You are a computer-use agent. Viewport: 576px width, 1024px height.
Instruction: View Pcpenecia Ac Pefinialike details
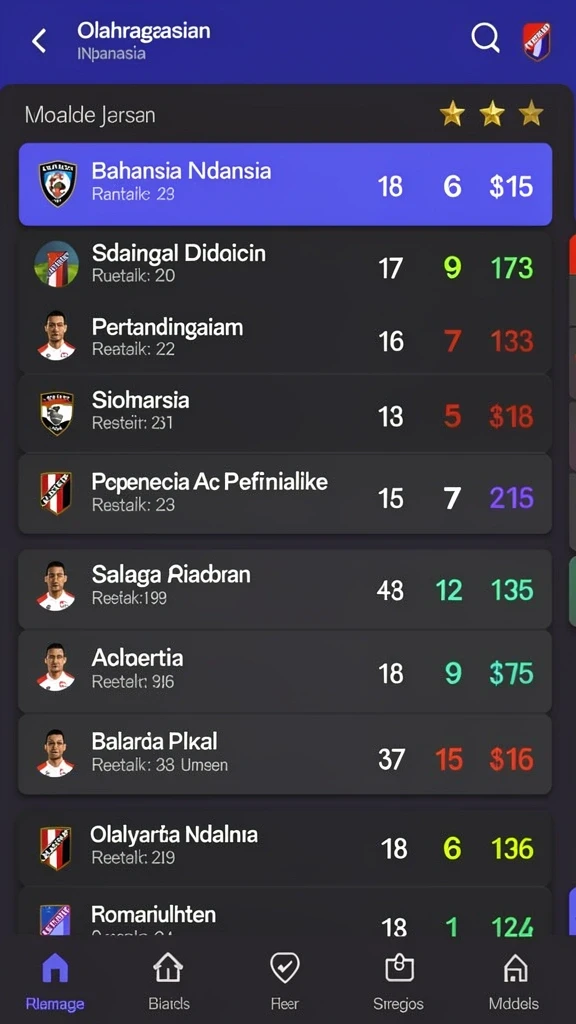pos(285,494)
